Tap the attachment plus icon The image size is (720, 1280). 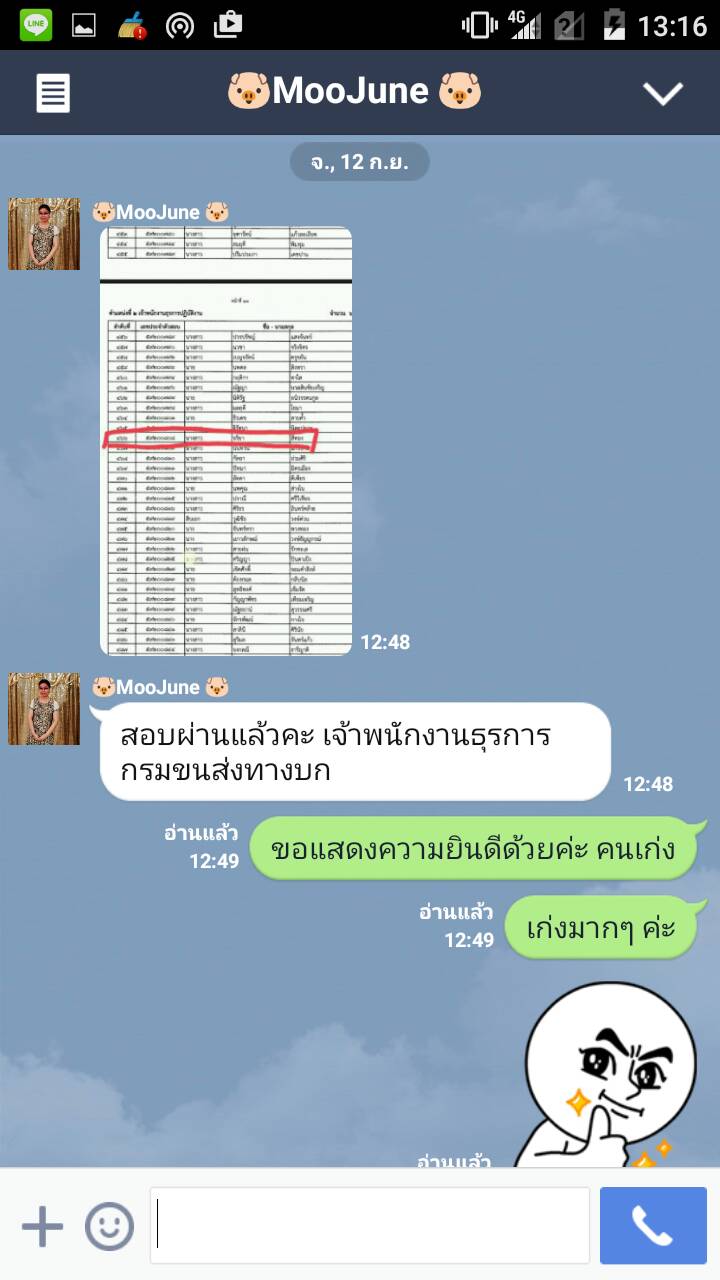[x=42, y=1226]
